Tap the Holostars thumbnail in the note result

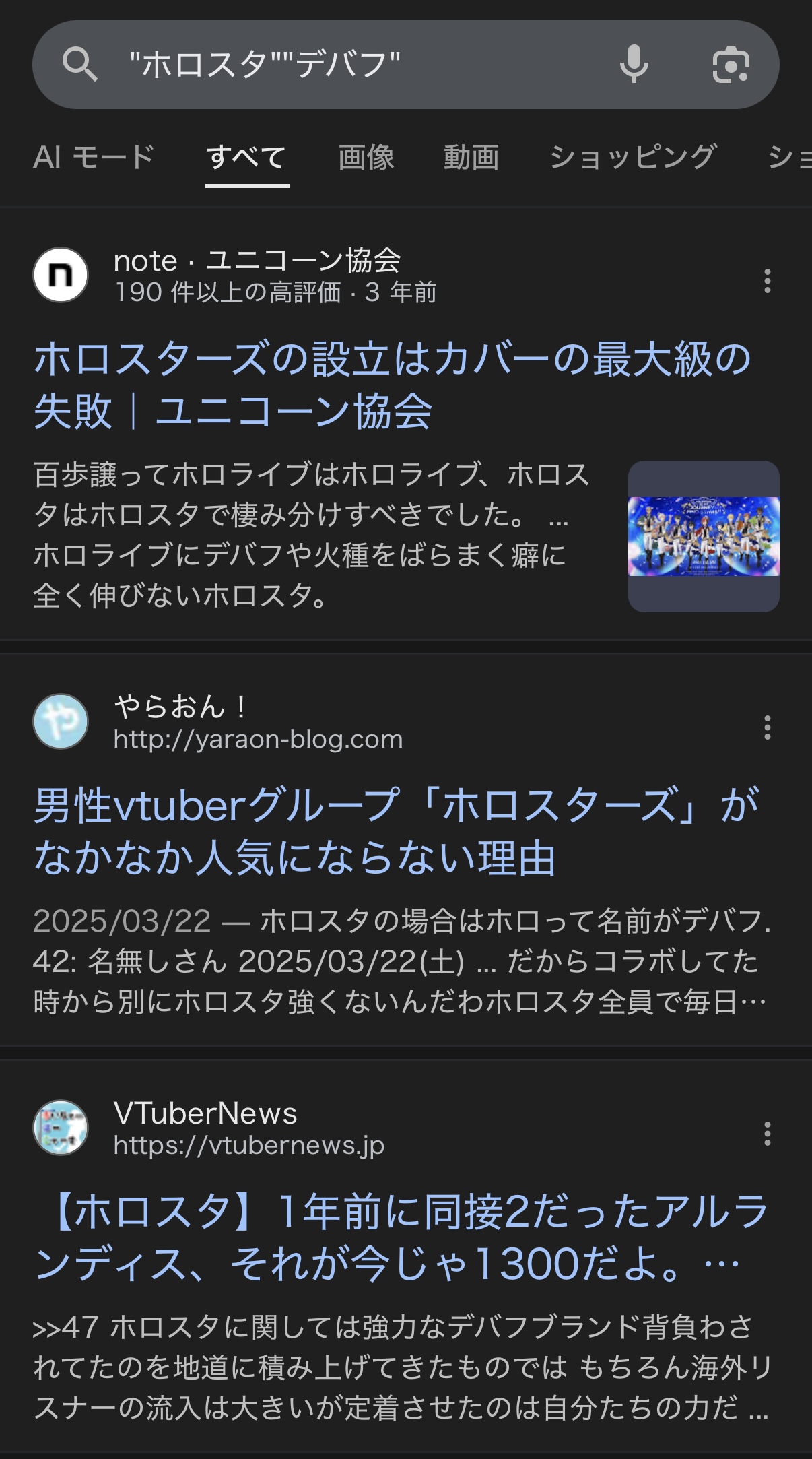coord(704,536)
